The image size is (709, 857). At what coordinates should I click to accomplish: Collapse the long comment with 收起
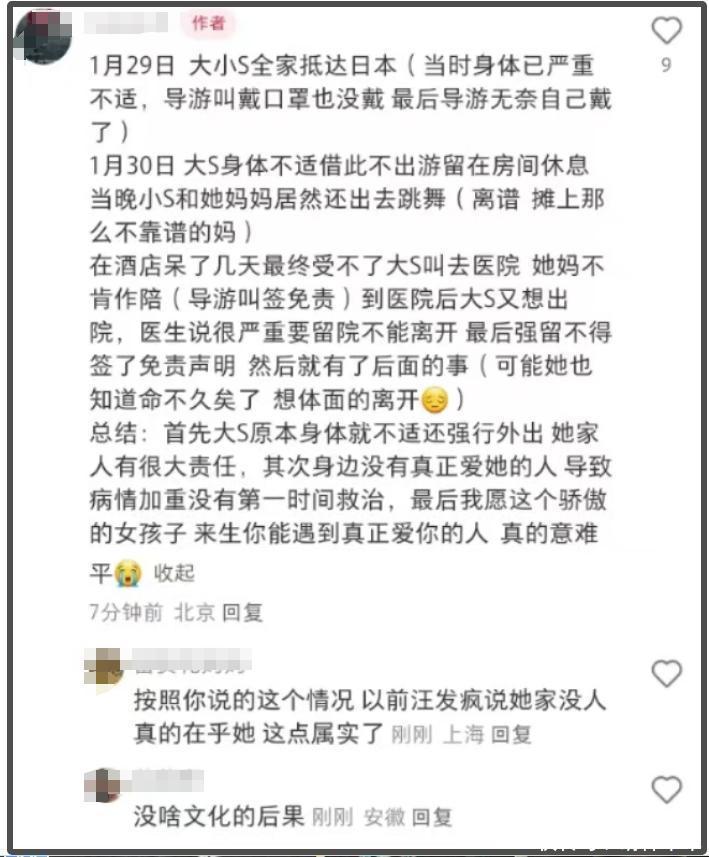tap(174, 572)
